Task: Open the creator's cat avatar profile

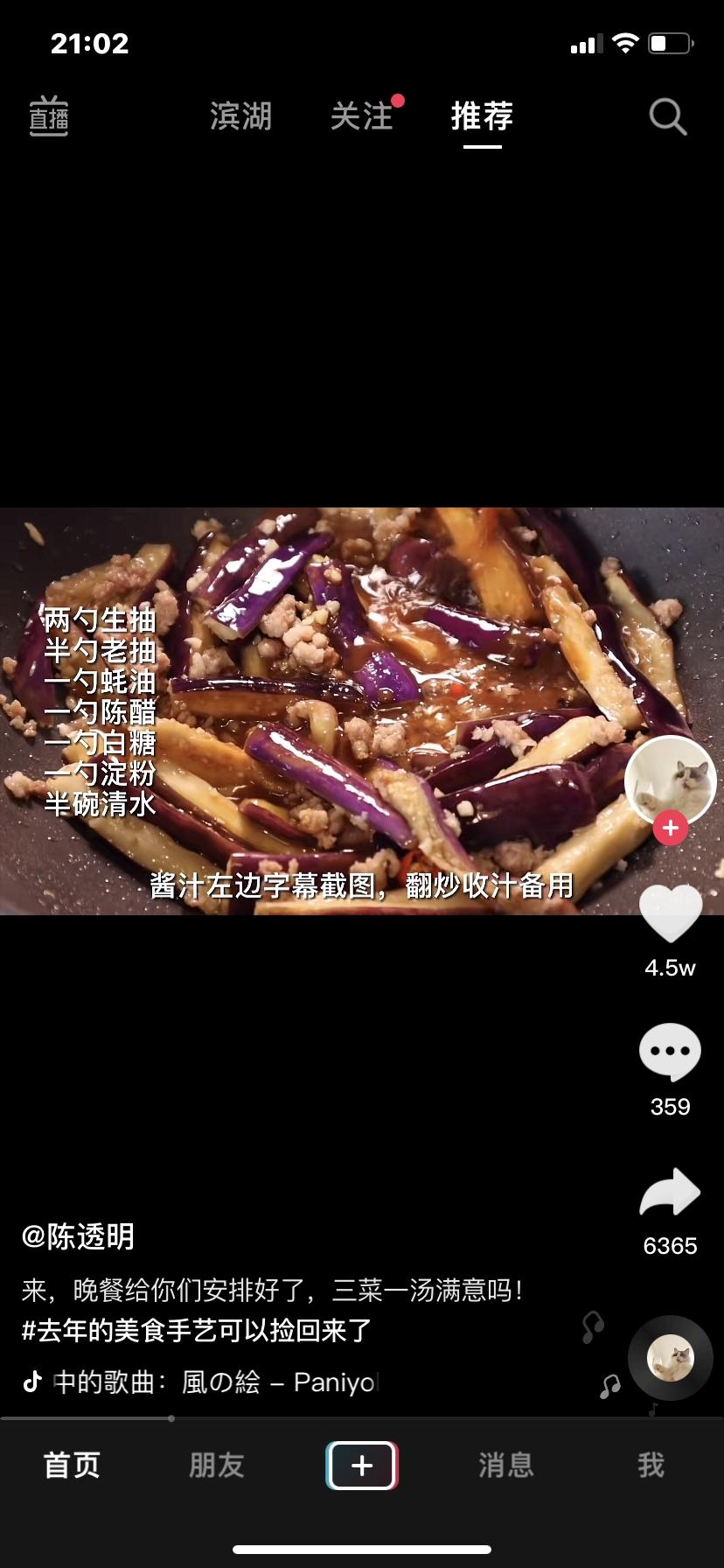Action: tap(670, 780)
